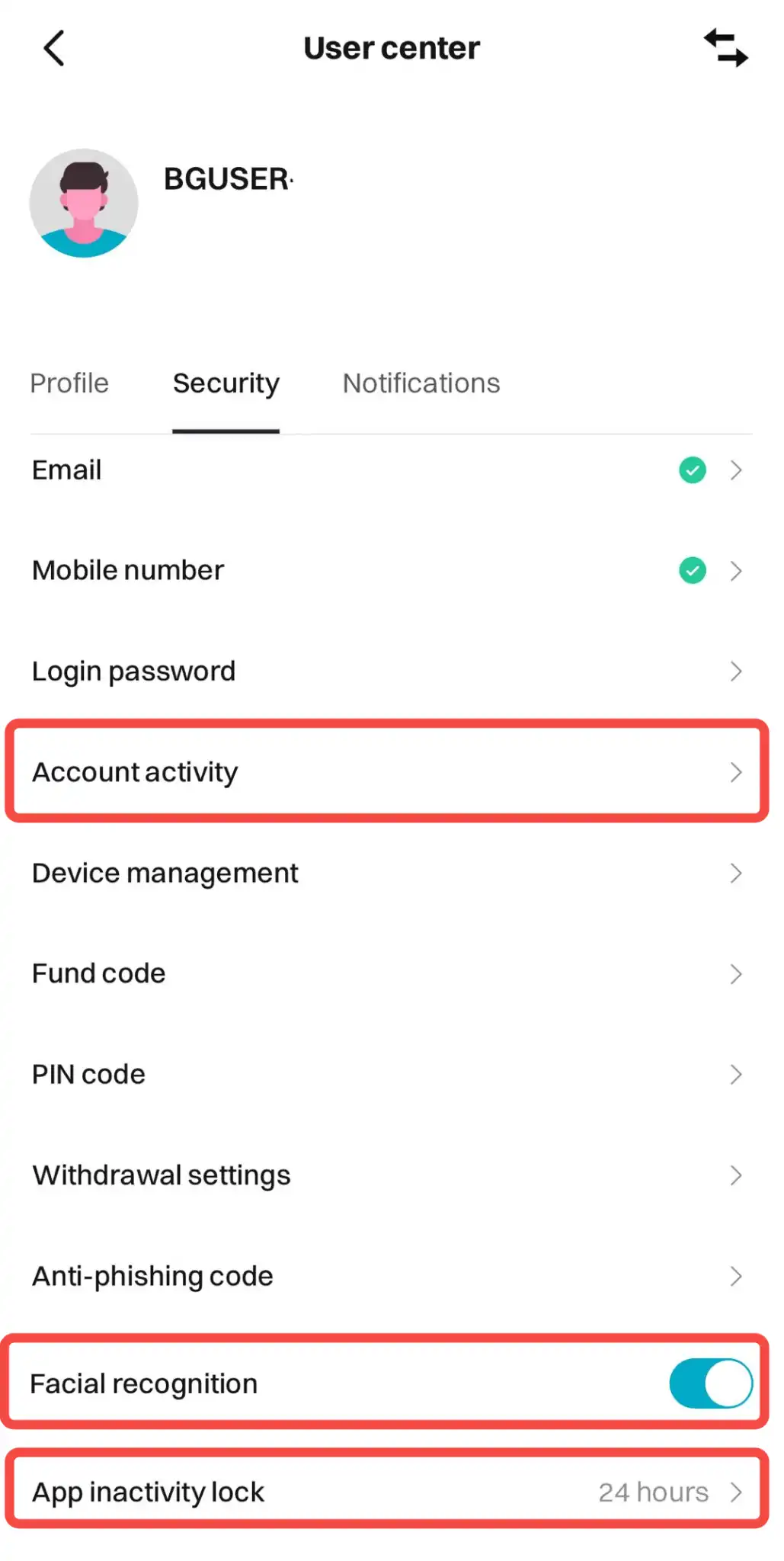Select the Security tab

(x=226, y=383)
